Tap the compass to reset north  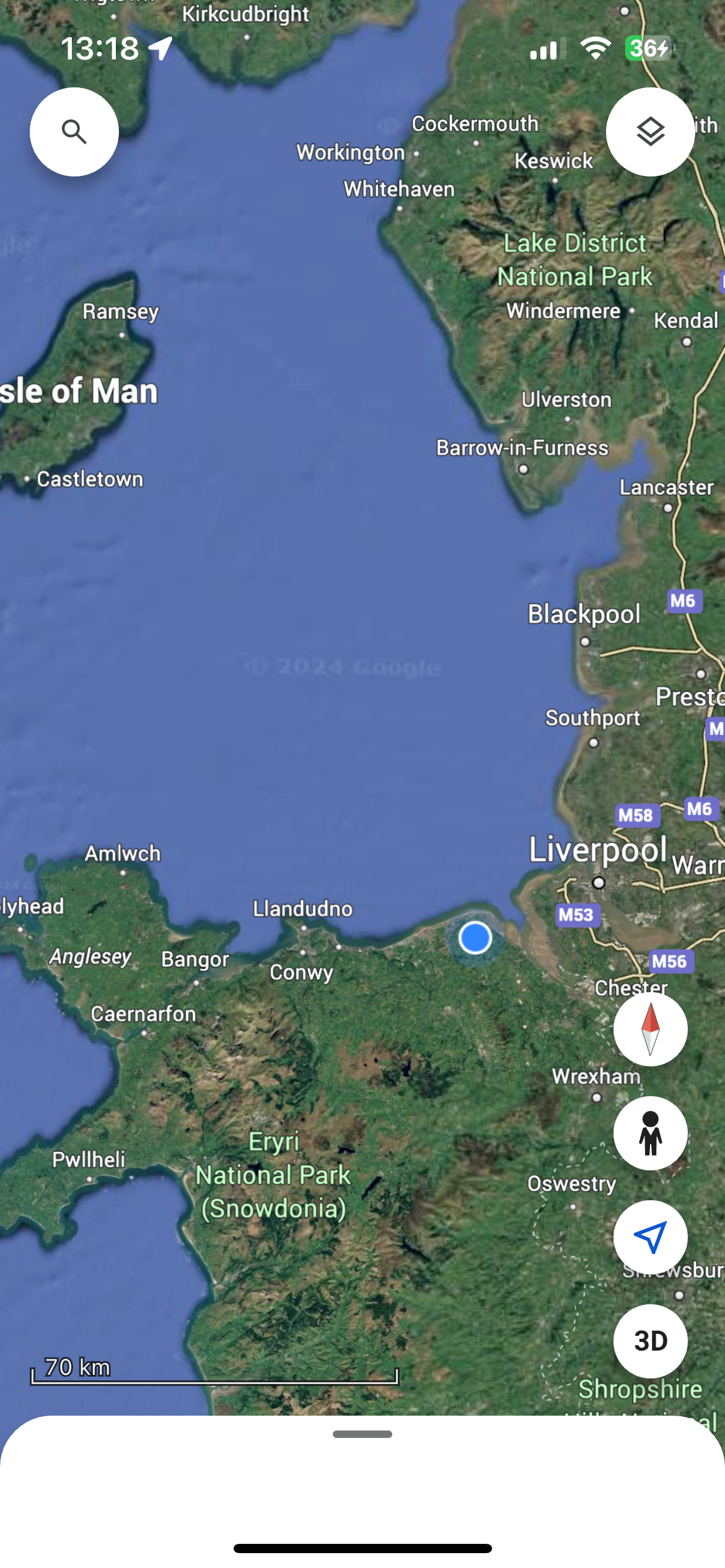[650, 1029]
